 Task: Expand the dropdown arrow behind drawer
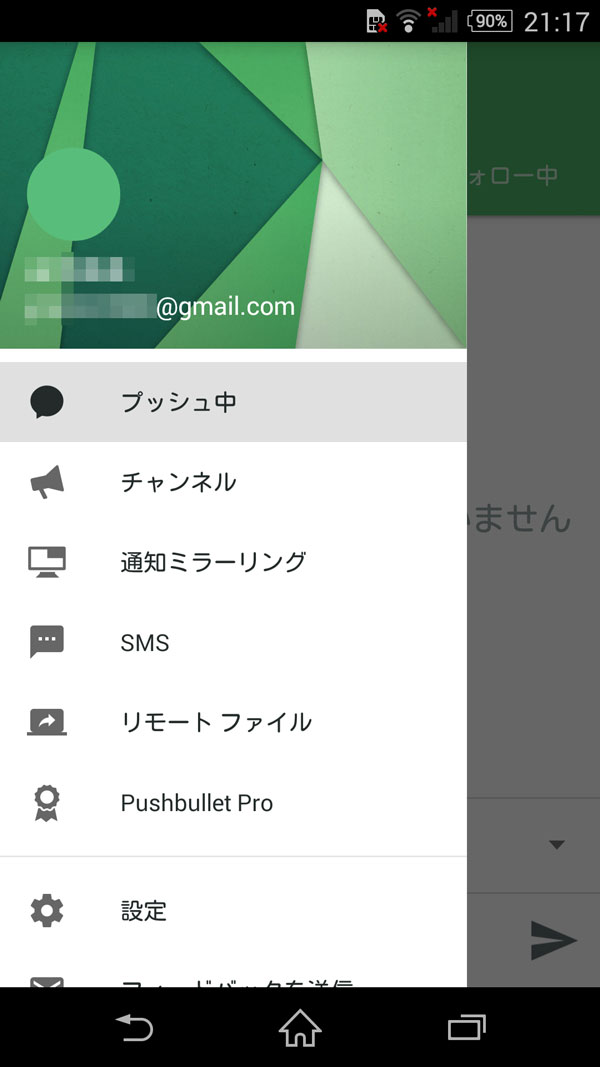pos(557,845)
